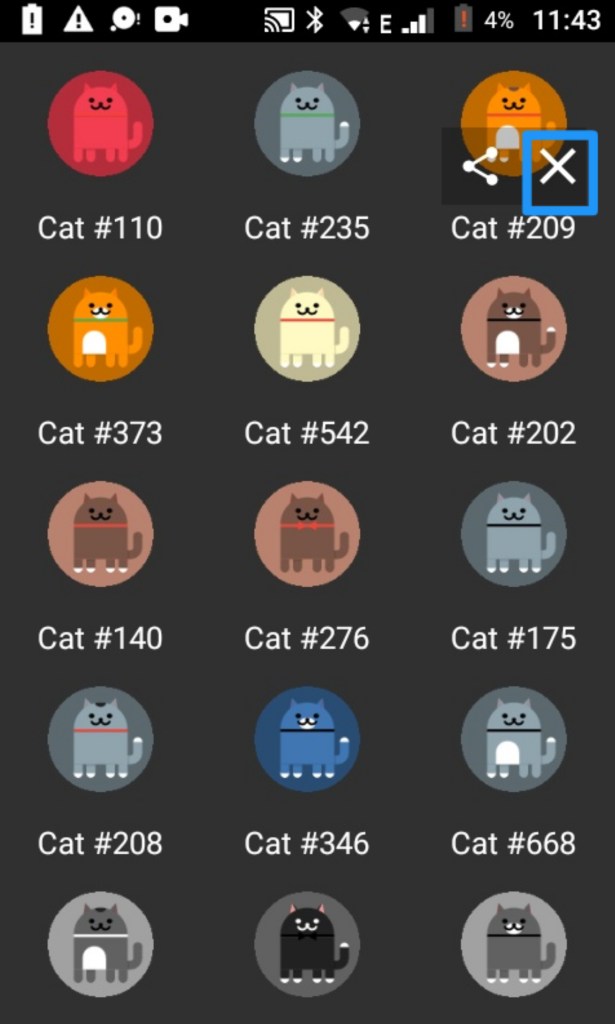Pick Cat #276 with the bow tie
Viewport: 615px width, 1024px height.
(x=307, y=534)
